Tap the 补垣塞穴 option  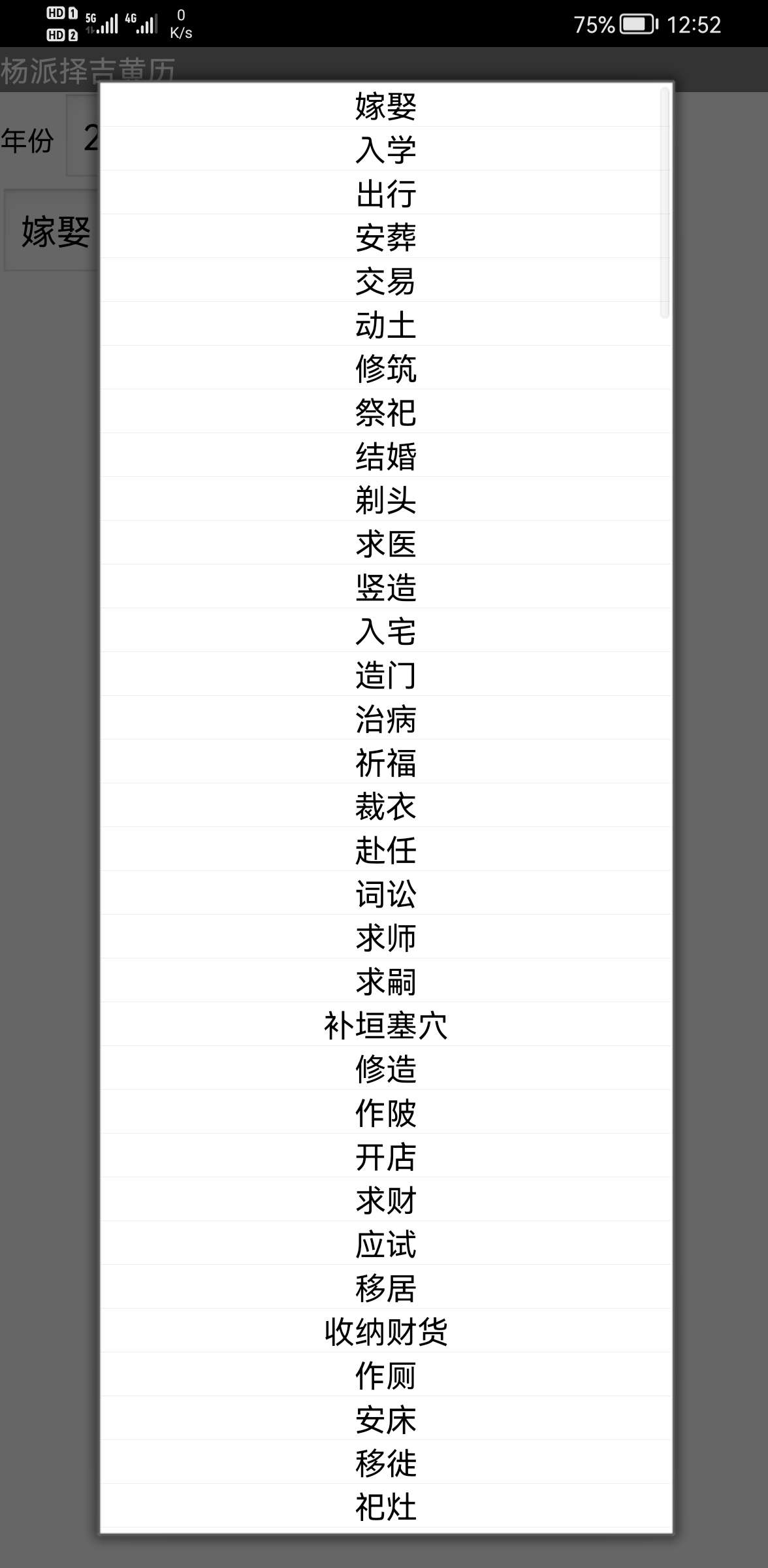click(385, 1025)
